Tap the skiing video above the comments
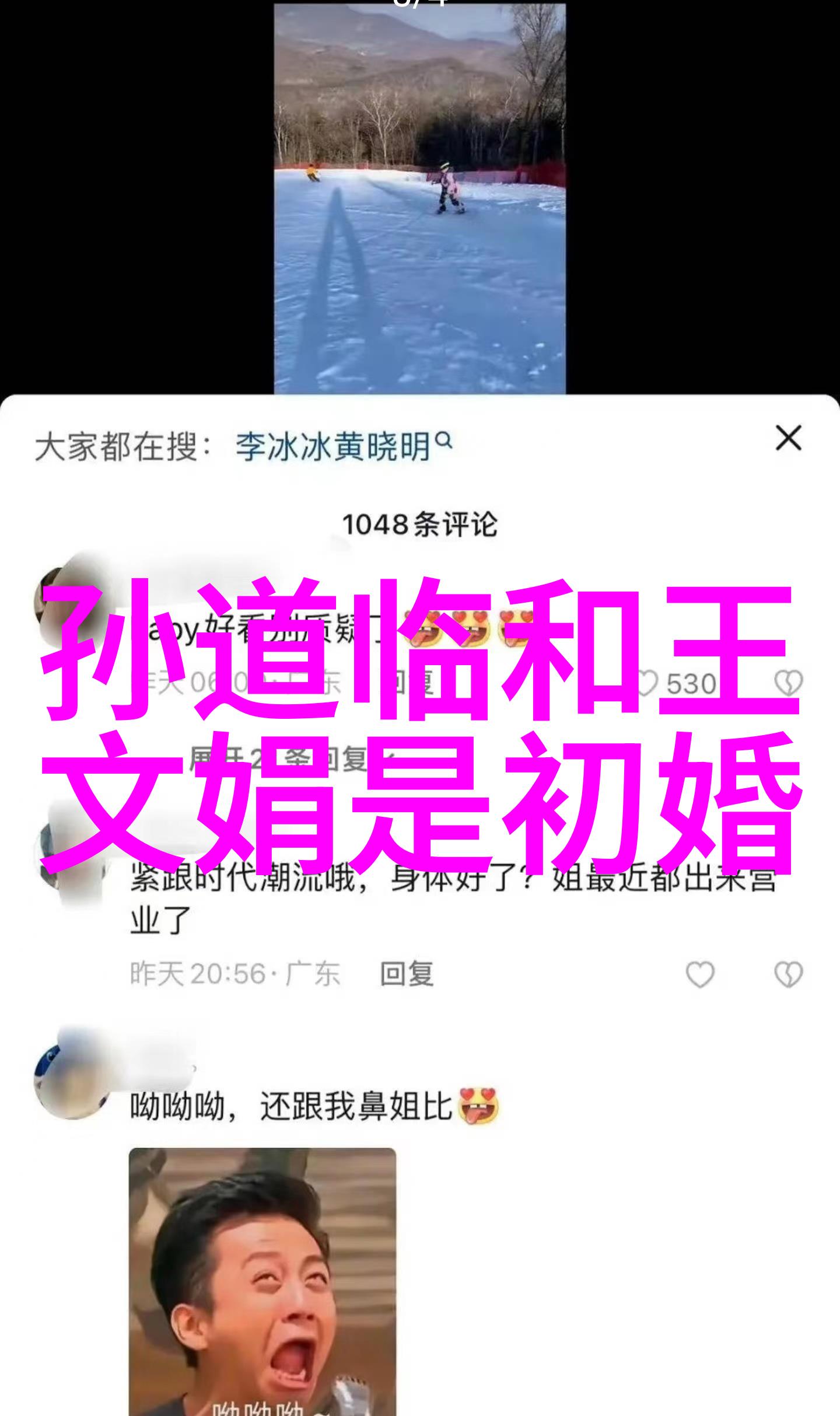The image size is (840, 1416). pyautogui.click(x=419, y=198)
